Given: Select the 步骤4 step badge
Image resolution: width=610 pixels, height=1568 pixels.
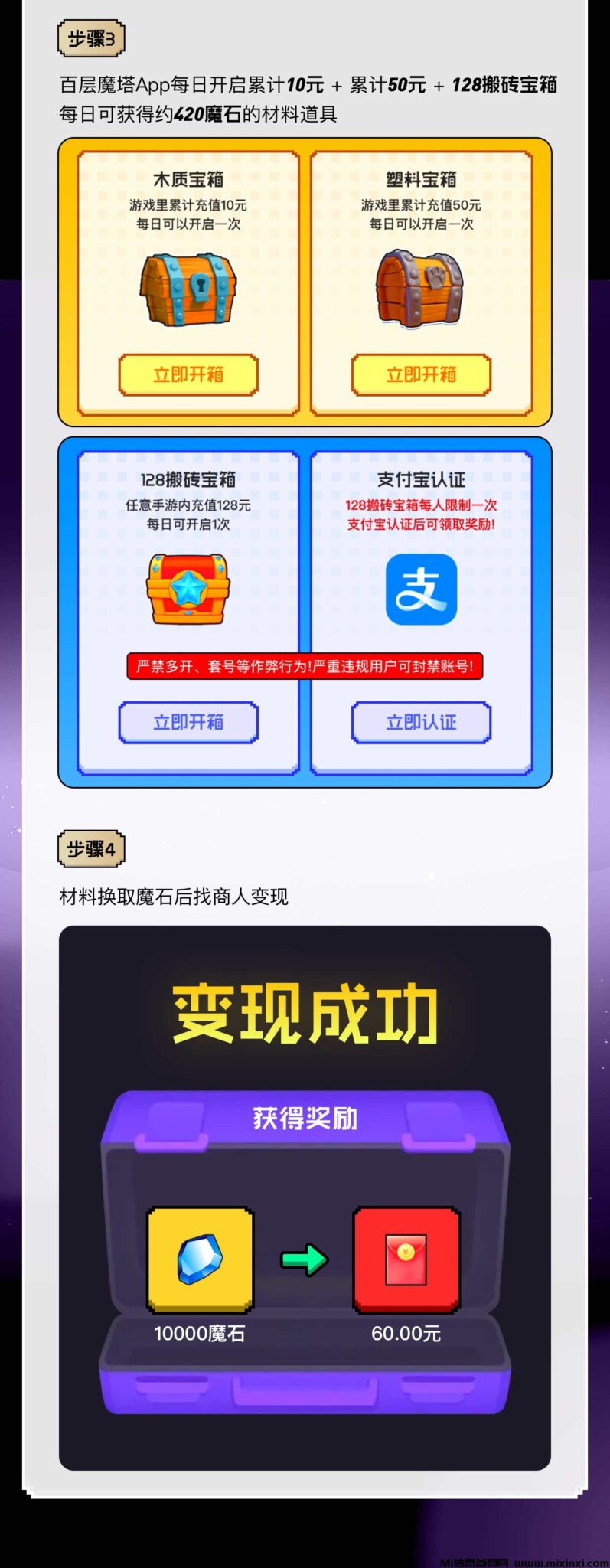Looking at the screenshot, I should tap(90, 848).
